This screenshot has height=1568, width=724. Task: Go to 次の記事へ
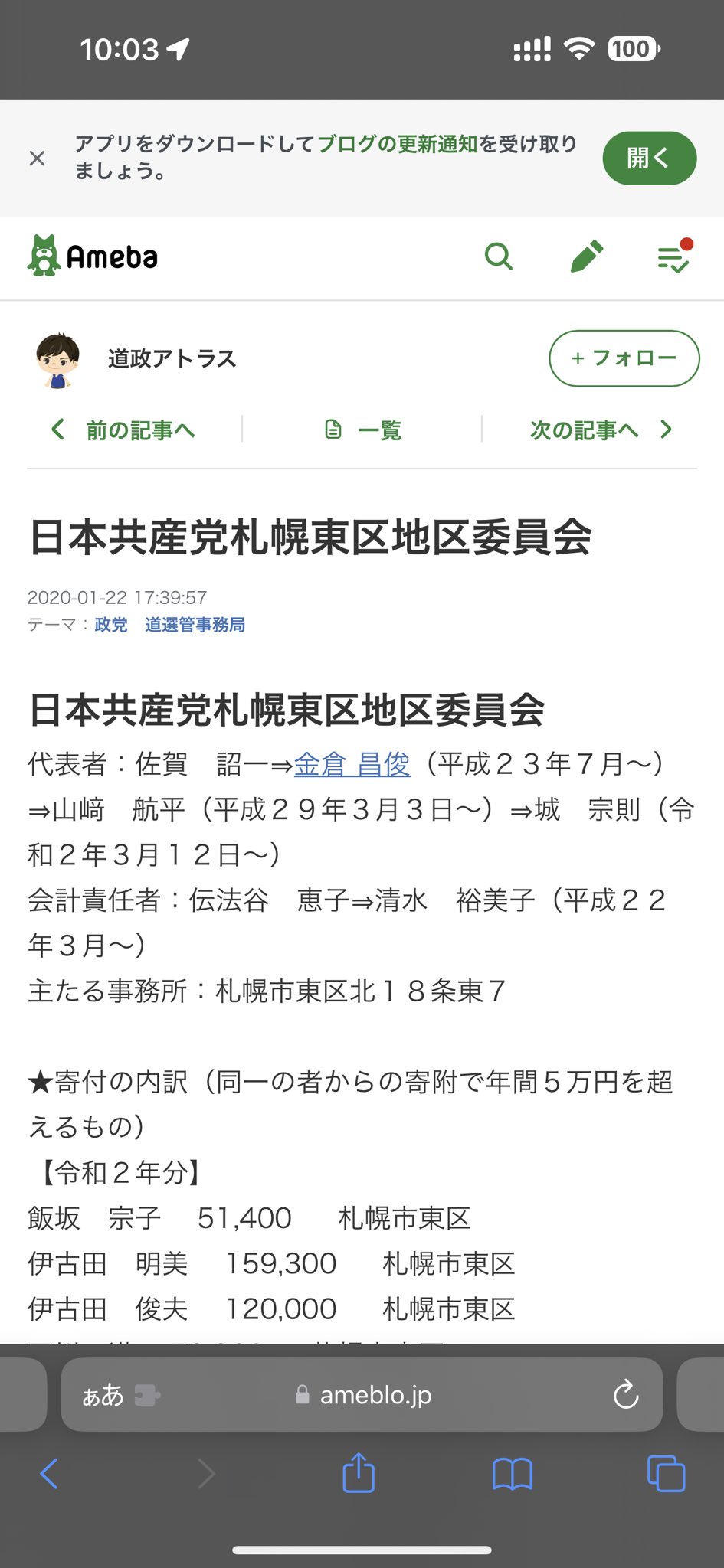pyautogui.click(x=601, y=430)
